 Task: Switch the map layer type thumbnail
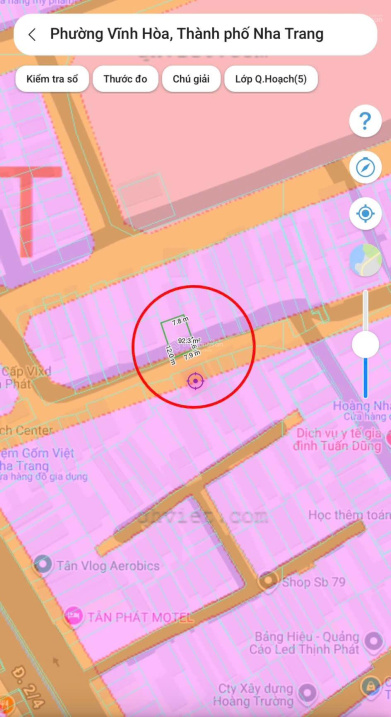pyautogui.click(x=365, y=260)
